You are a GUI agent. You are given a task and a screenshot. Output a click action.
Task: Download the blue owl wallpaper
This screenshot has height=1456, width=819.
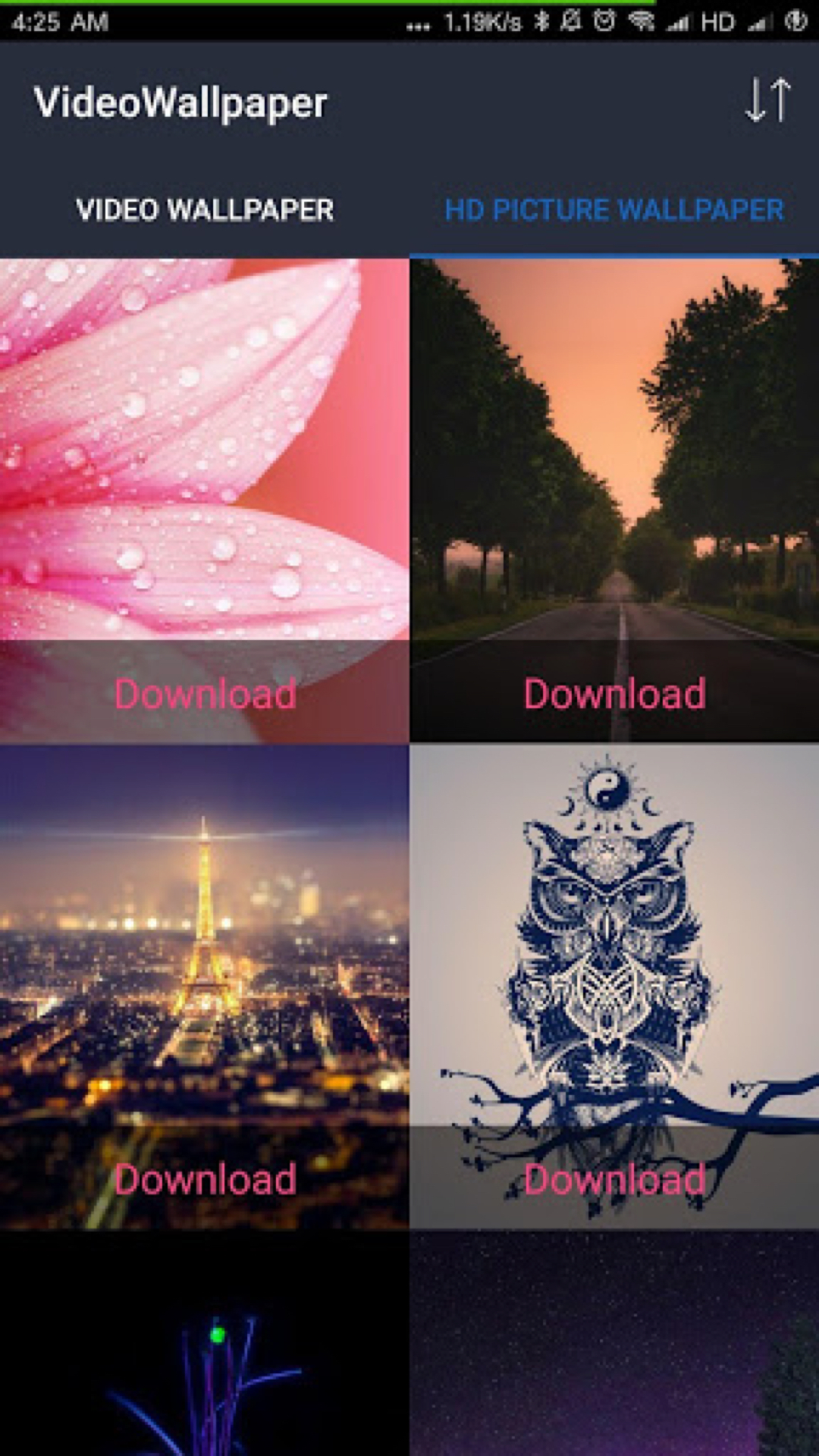(614, 1179)
